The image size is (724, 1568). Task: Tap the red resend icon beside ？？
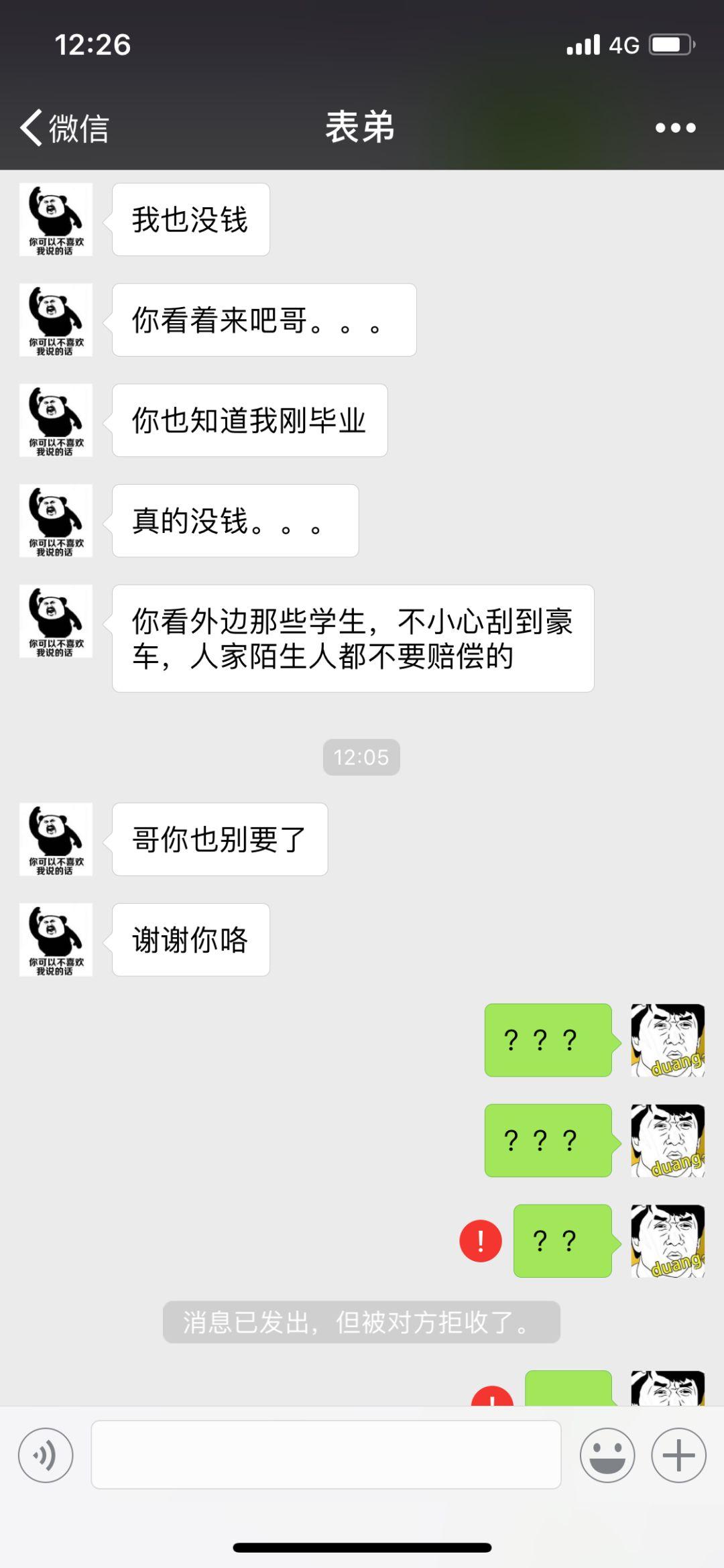(x=481, y=1241)
